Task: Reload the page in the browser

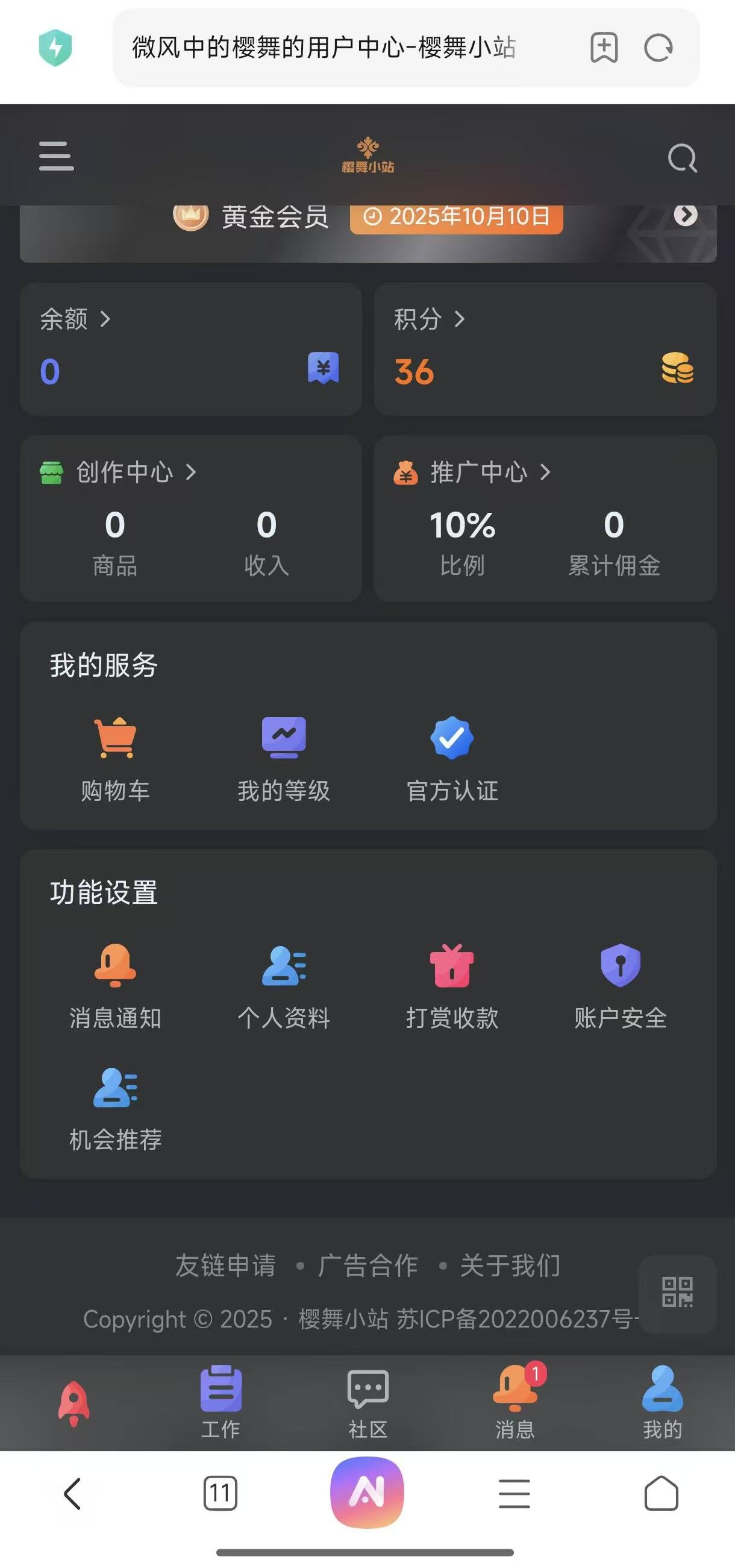Action: 658,48
